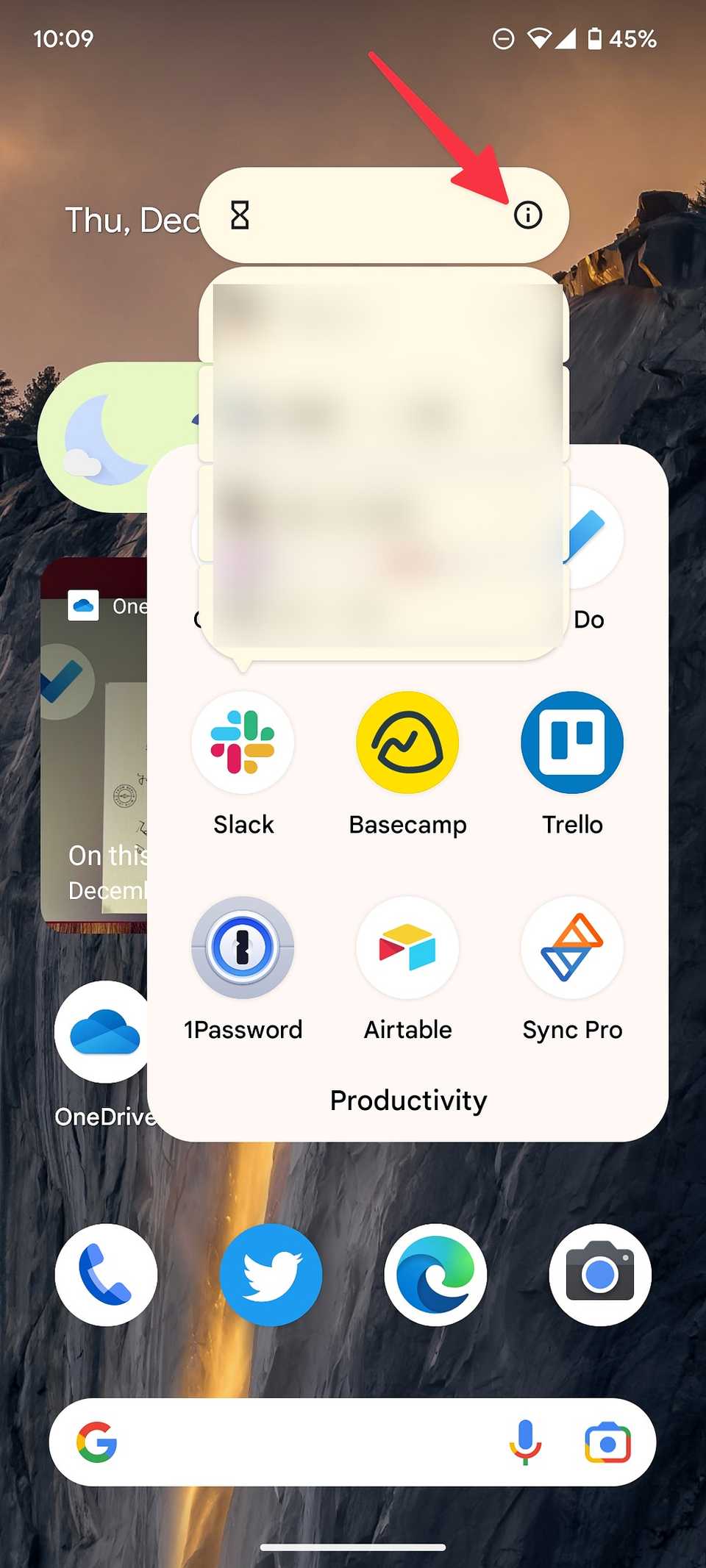Open Sync Pro
Screen dimensions: 706x1568
pos(572,948)
